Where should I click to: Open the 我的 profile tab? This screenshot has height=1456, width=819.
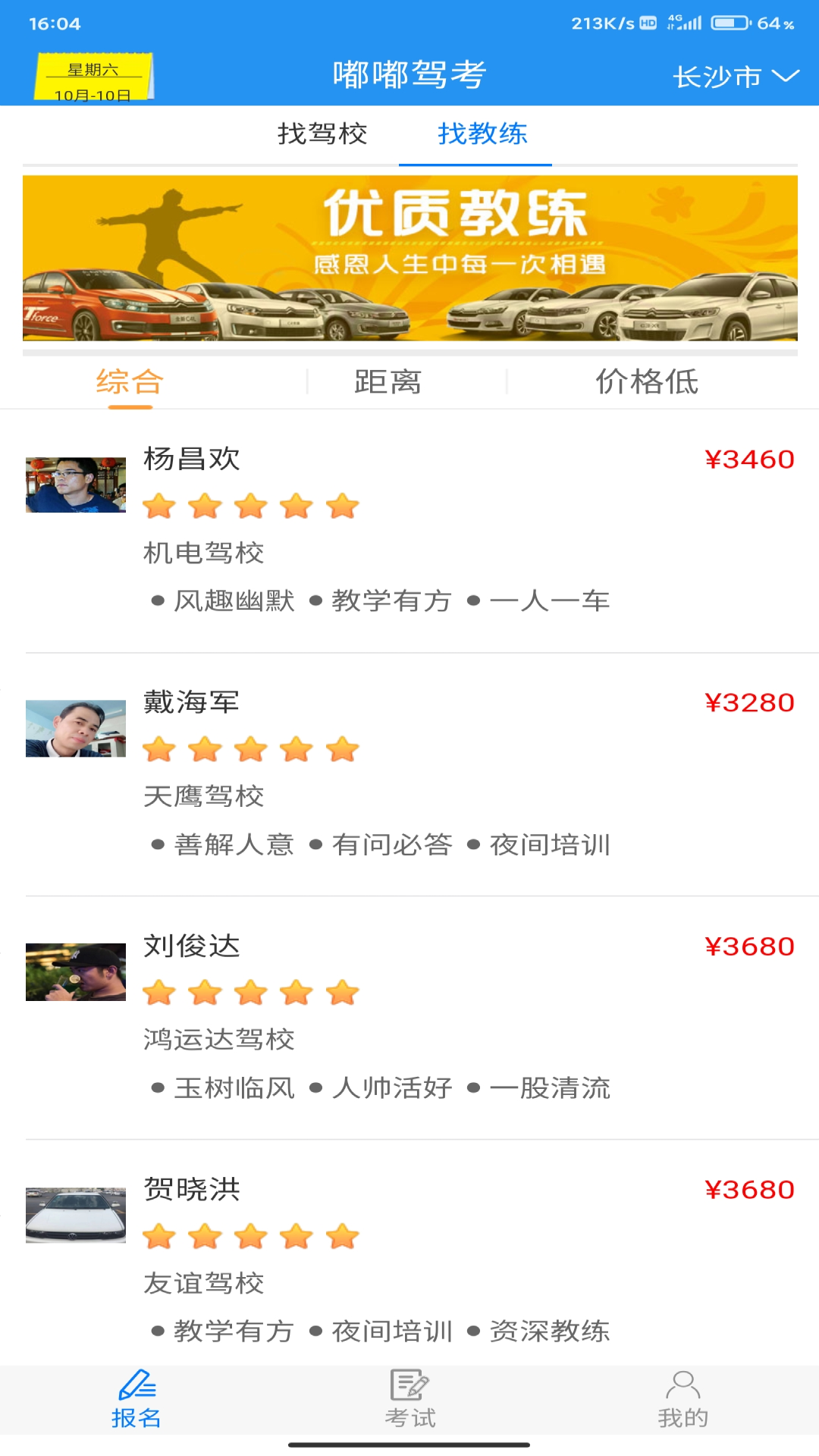tap(682, 1400)
